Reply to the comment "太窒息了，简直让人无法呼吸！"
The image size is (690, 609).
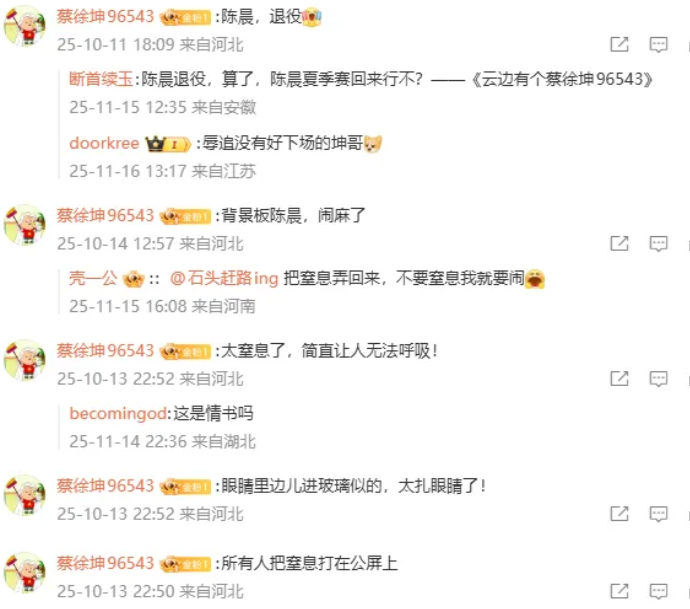point(658,378)
